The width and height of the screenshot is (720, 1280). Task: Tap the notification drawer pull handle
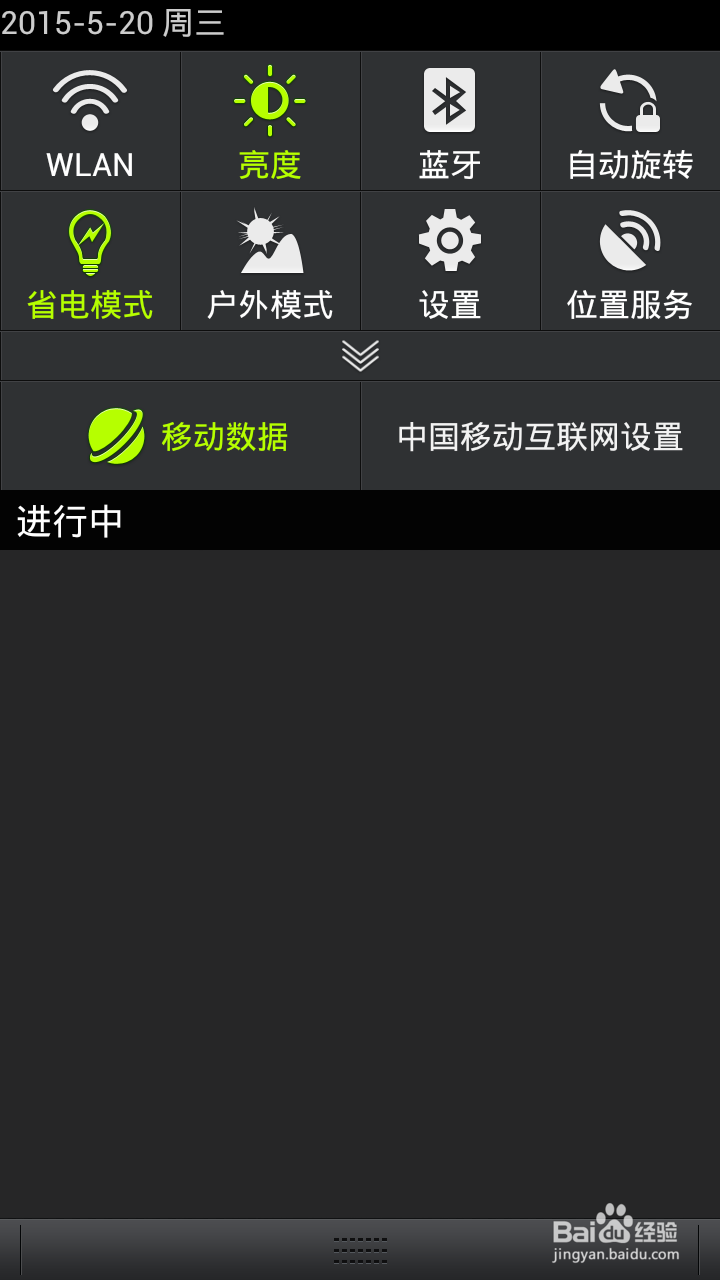pos(360,1248)
